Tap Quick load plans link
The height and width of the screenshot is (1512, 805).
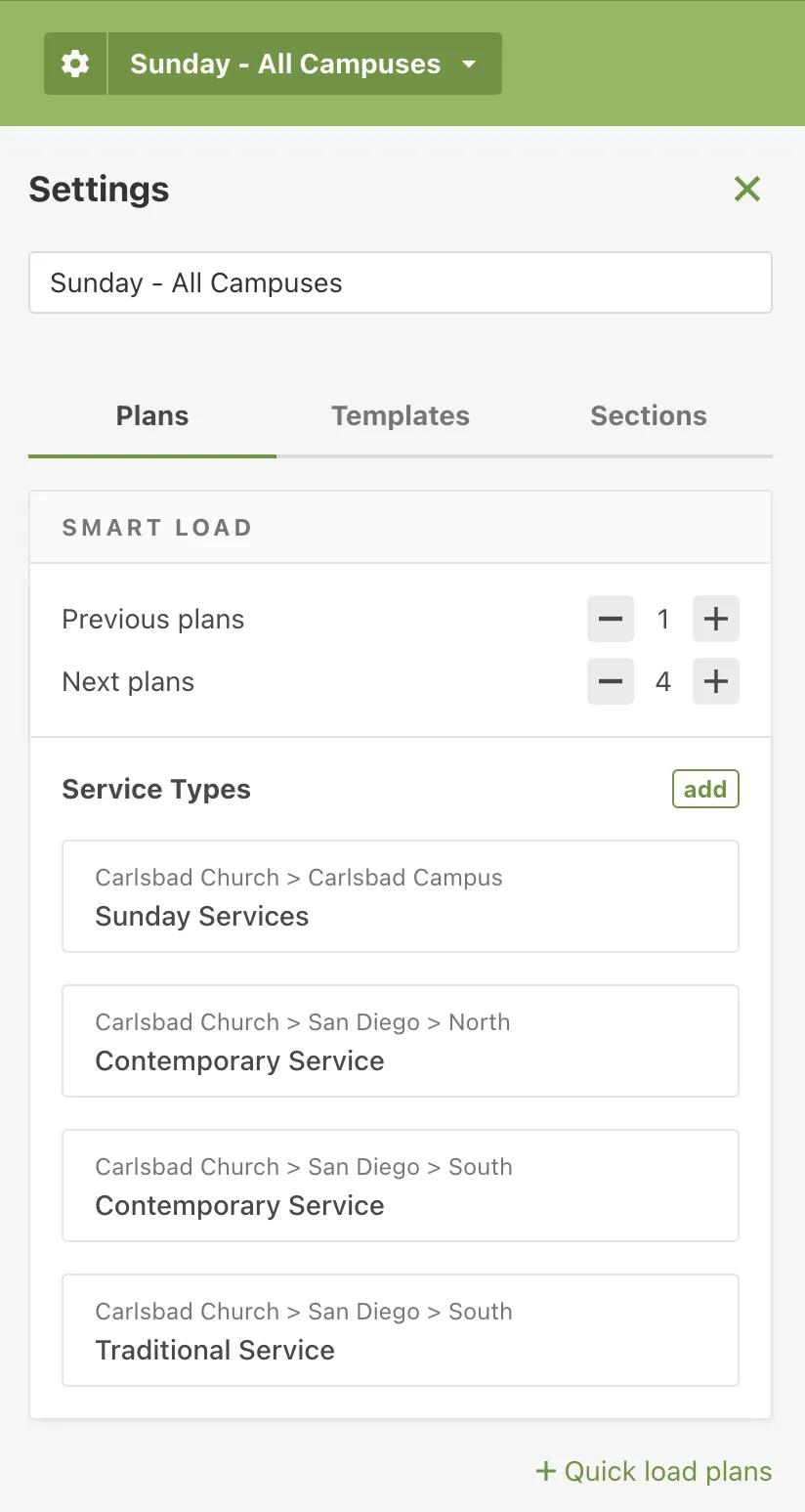click(655, 1471)
